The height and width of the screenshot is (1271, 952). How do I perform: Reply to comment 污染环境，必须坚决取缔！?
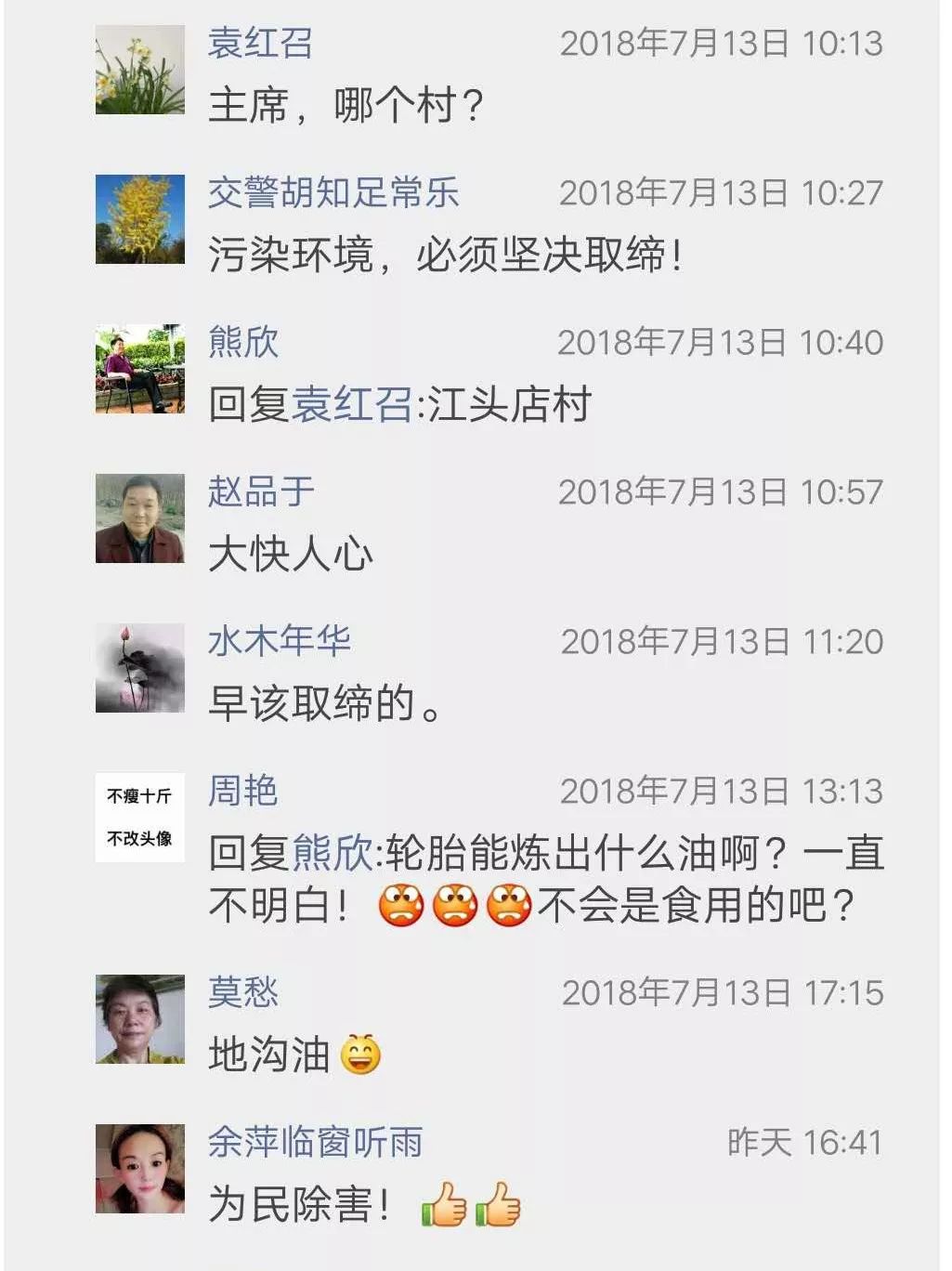[x=446, y=255]
